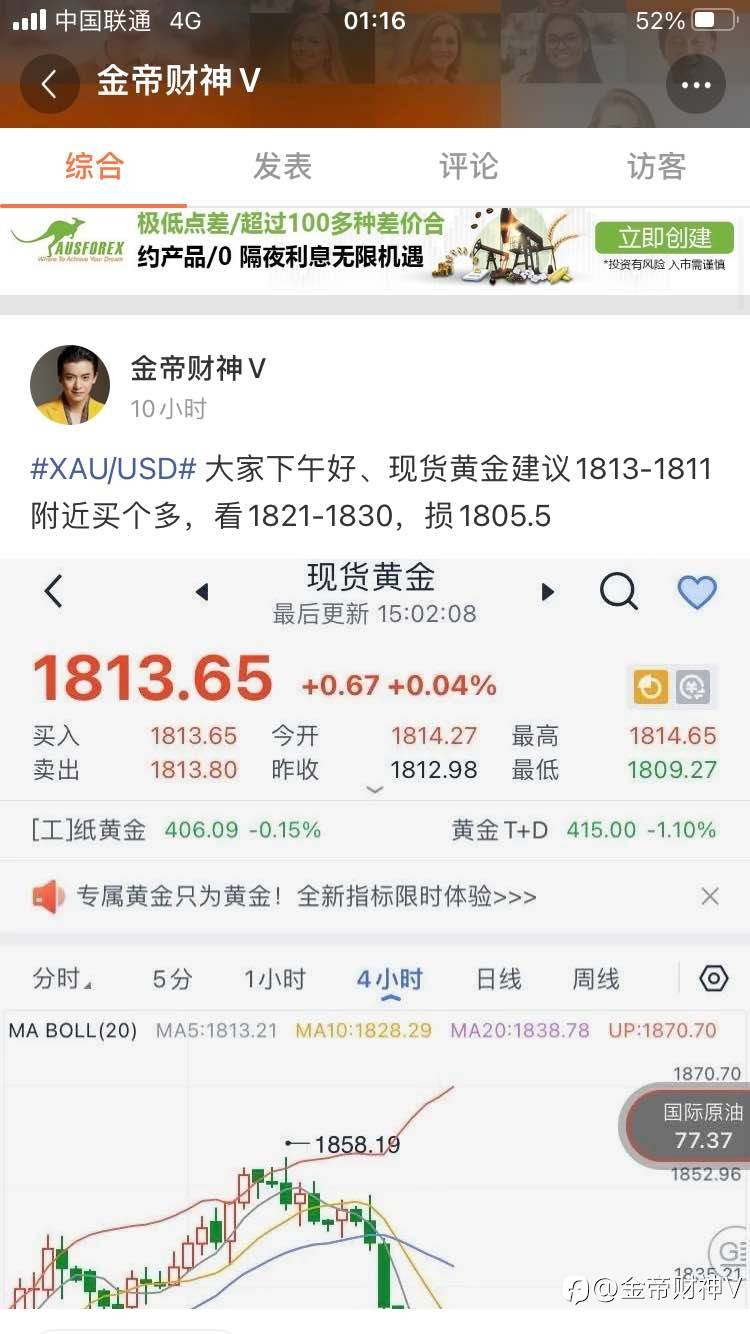Open the 金帝财神V avatar on the post

[70, 385]
